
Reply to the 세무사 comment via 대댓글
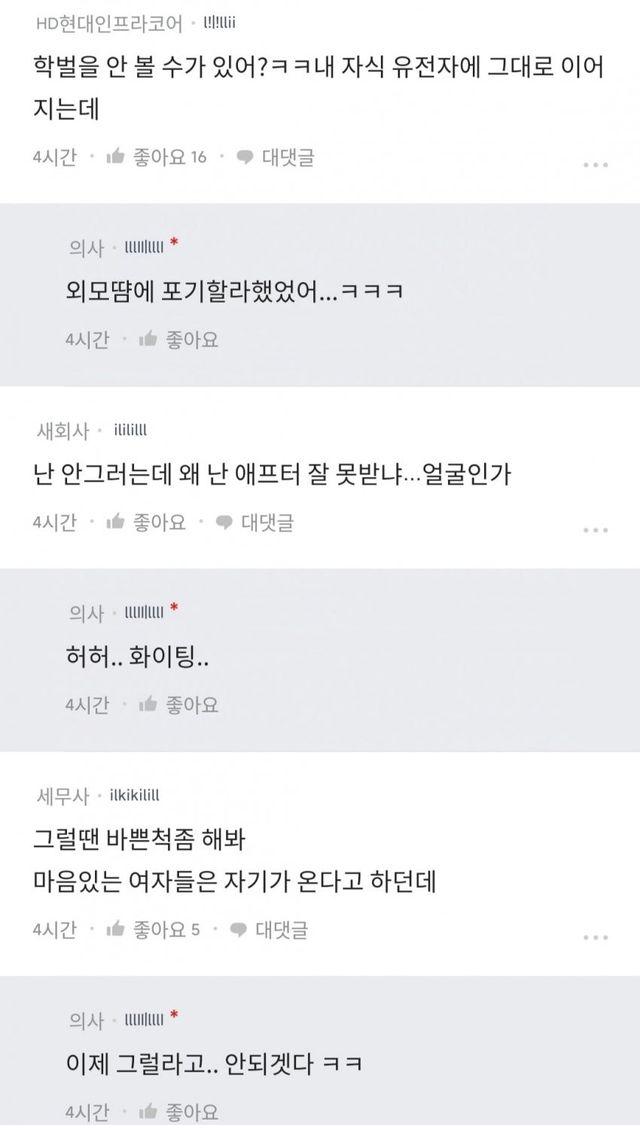coord(269,930)
